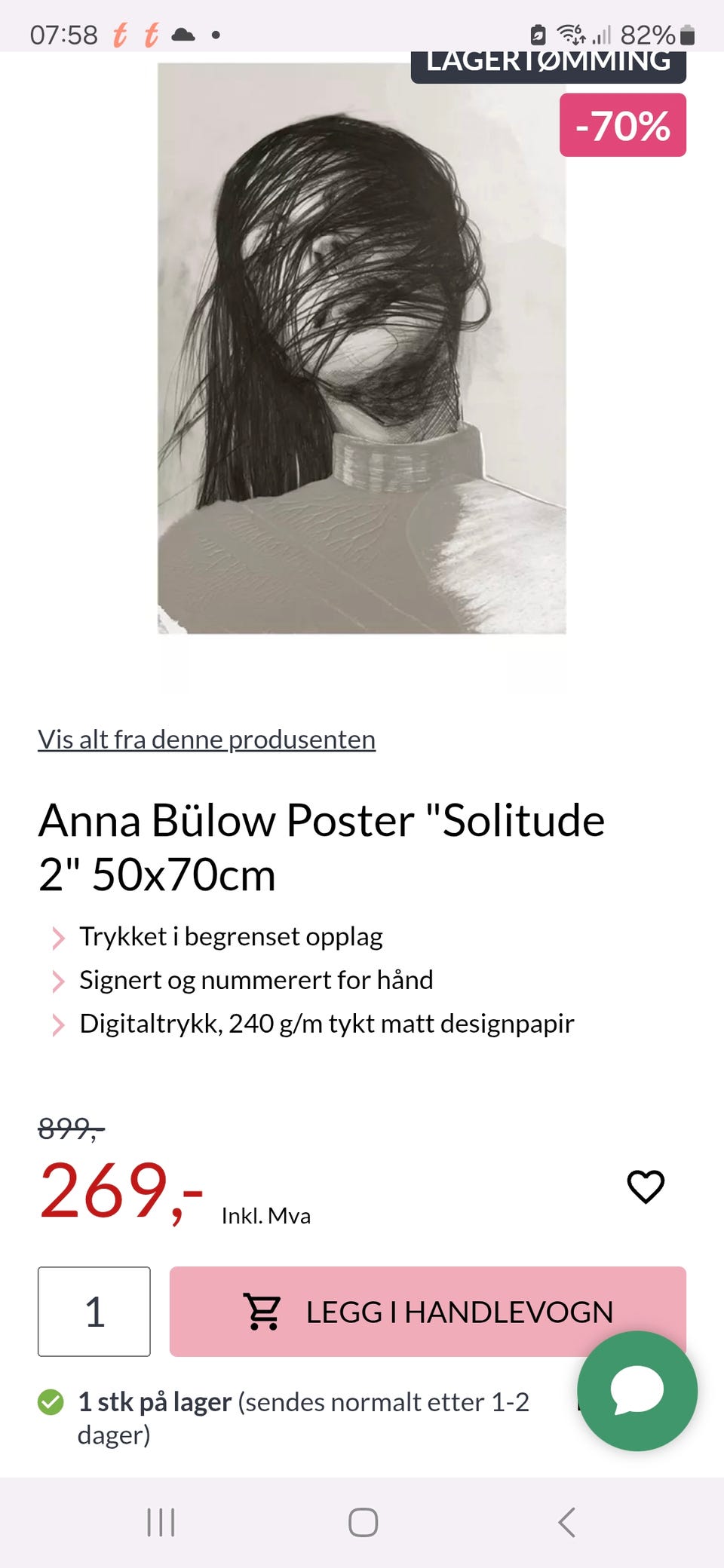
Task: Tap the heart icon to favorite the poster
Action: coord(645,1186)
